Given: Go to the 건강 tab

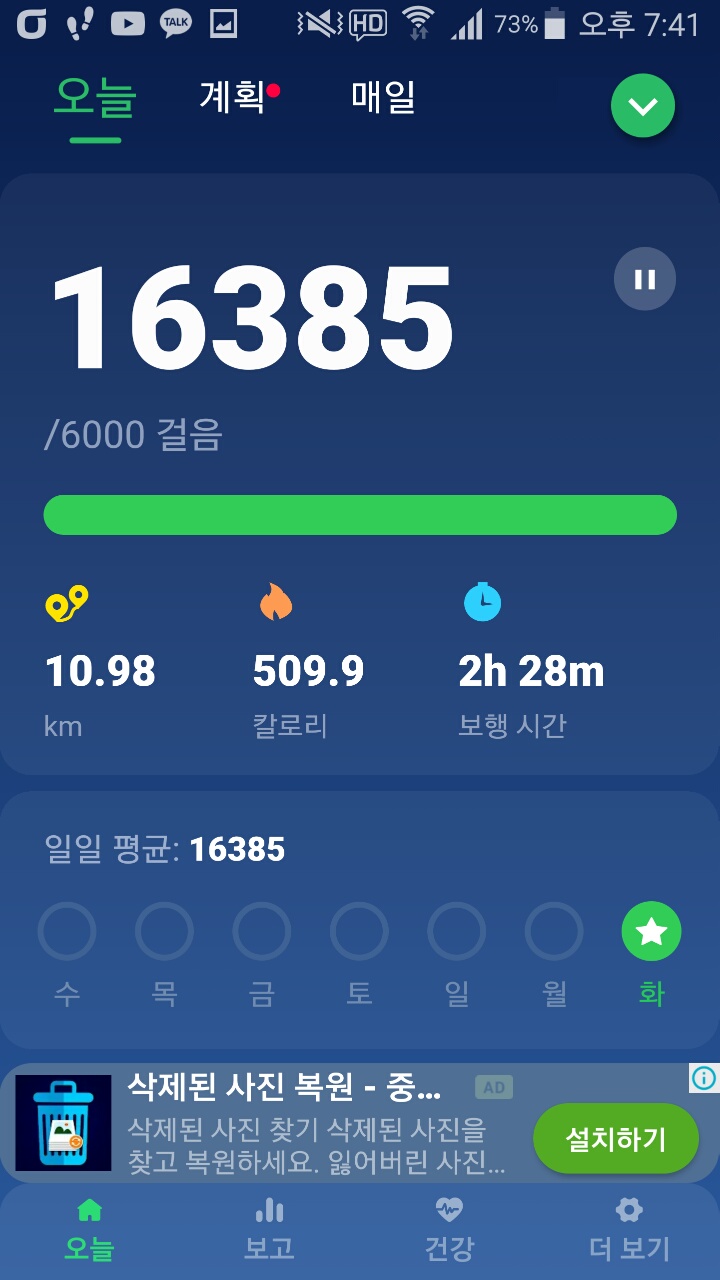Looking at the screenshot, I should pyautogui.click(x=449, y=1229).
